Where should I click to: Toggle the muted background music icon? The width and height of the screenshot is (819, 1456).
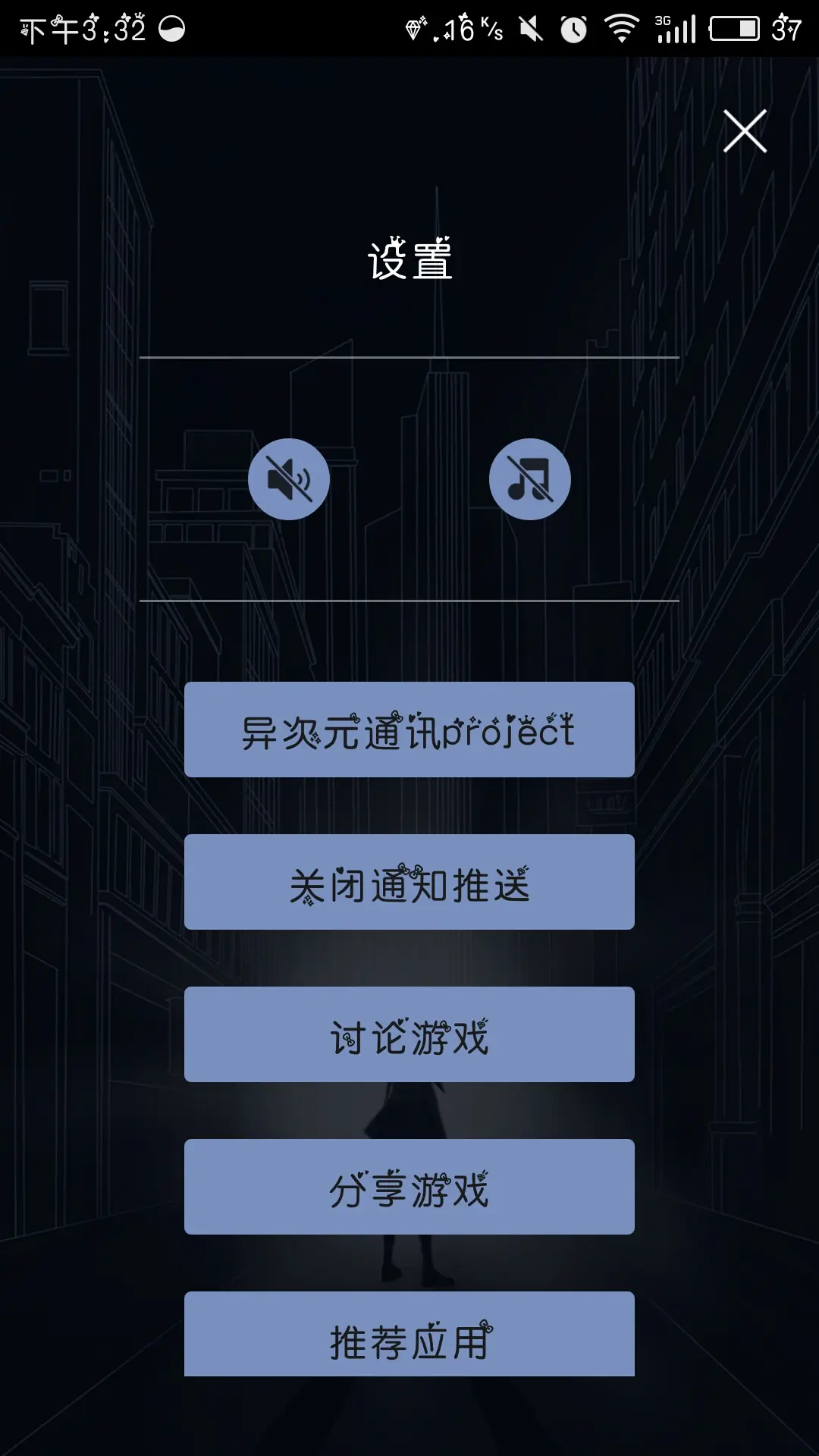click(x=529, y=479)
